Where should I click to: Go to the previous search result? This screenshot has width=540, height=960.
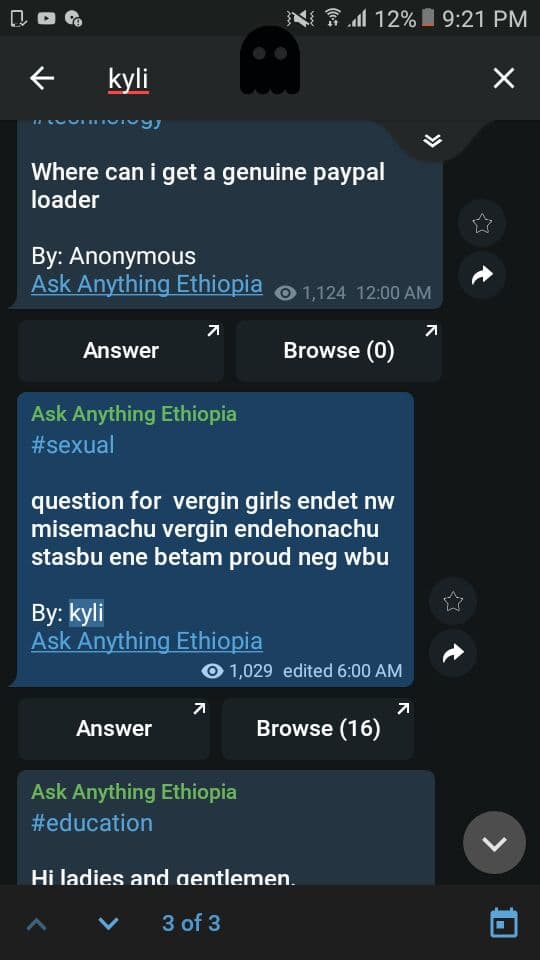pyautogui.click(x=37, y=923)
